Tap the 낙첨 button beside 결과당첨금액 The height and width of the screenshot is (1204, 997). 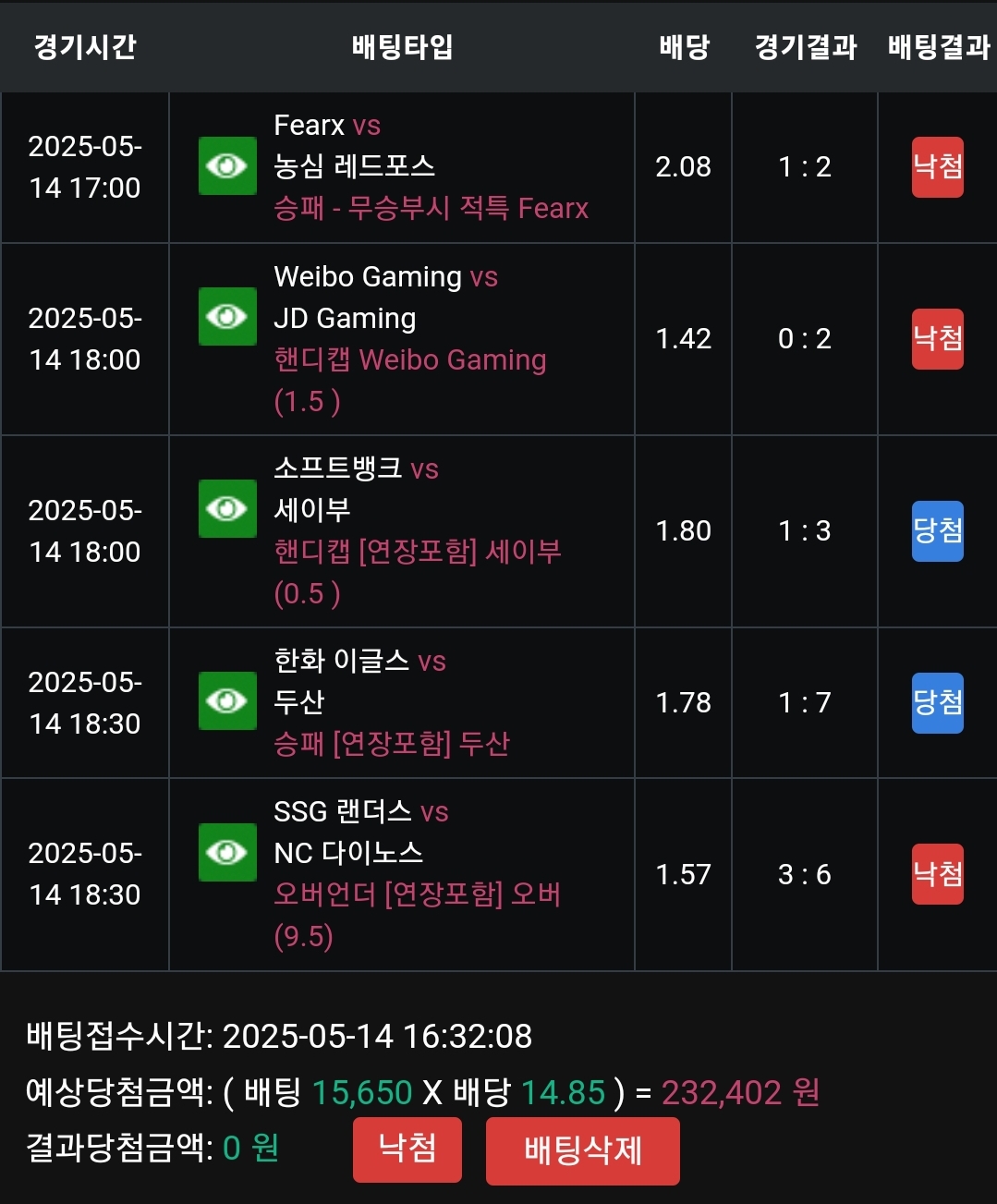[x=407, y=1149]
